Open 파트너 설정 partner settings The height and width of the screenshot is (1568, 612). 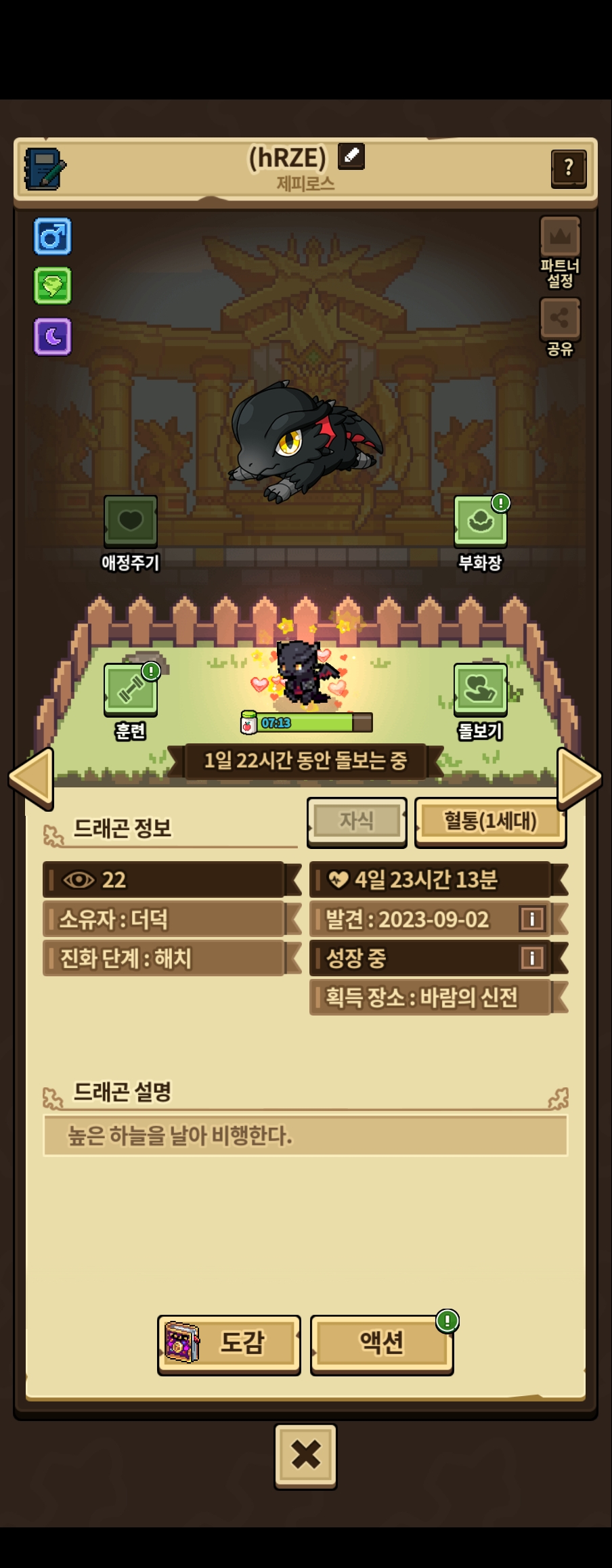point(560,253)
